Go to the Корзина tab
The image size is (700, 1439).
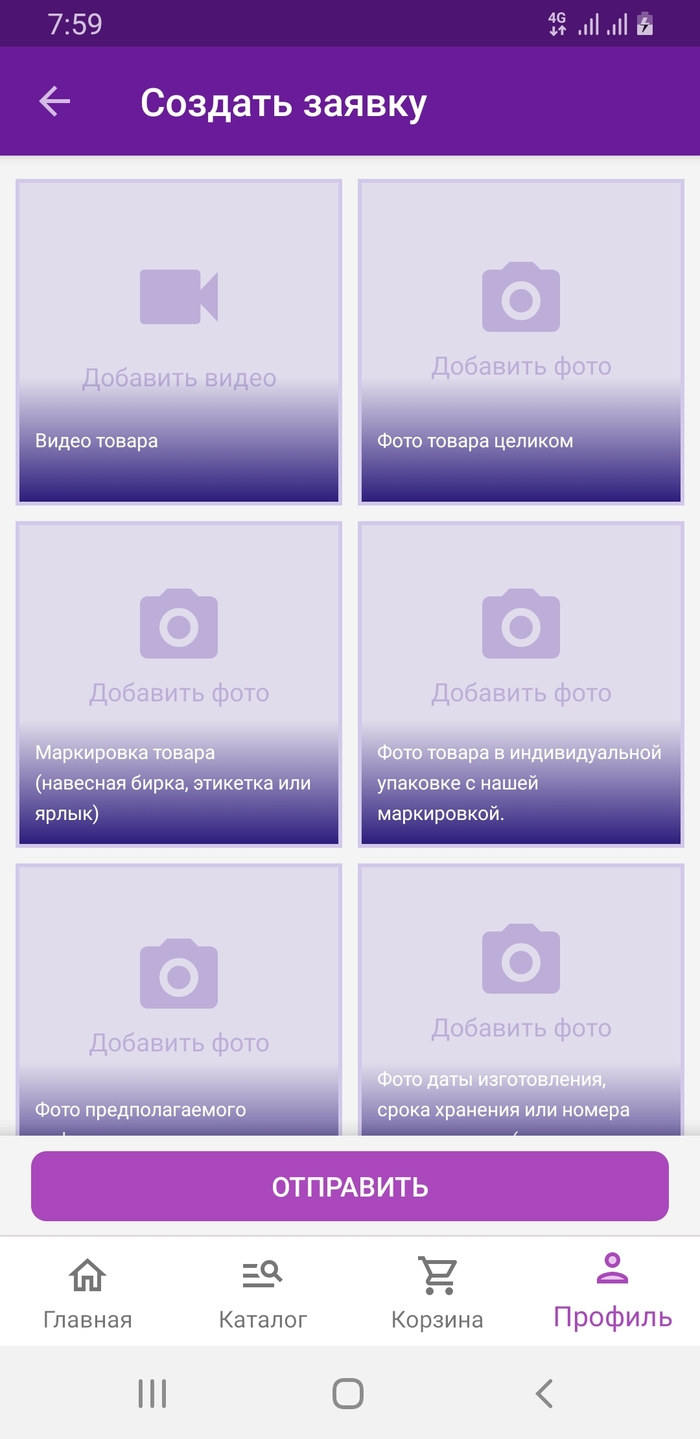click(437, 1293)
